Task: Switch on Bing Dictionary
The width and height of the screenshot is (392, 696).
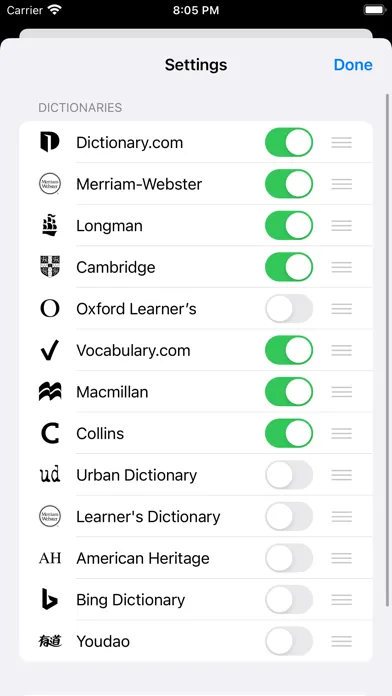Action: click(289, 600)
